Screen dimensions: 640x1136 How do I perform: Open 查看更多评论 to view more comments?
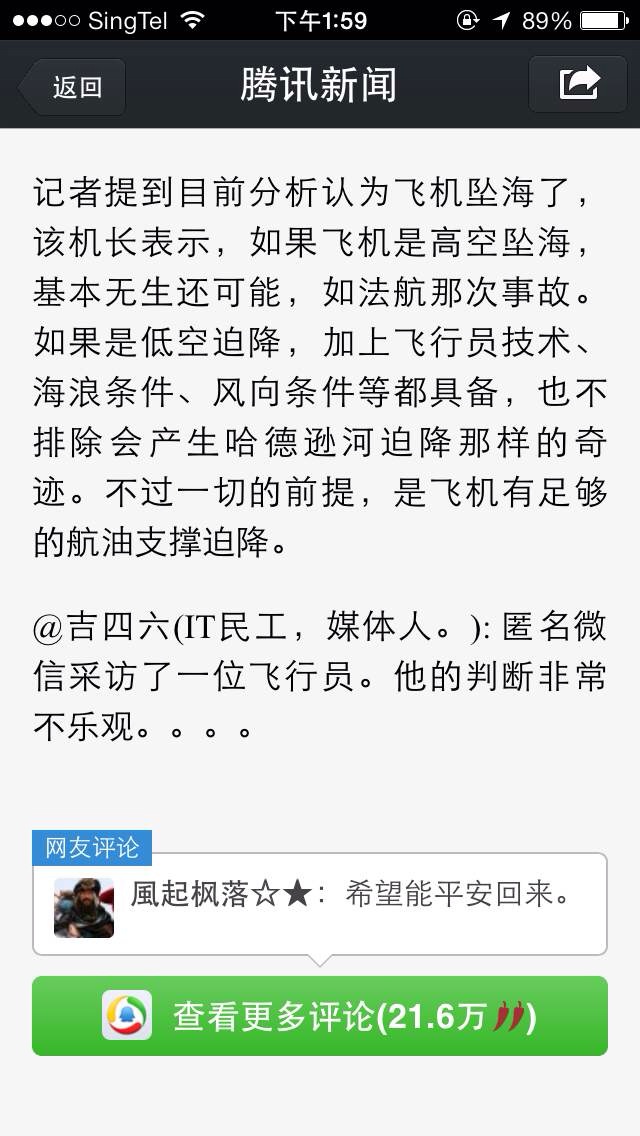tap(320, 1016)
